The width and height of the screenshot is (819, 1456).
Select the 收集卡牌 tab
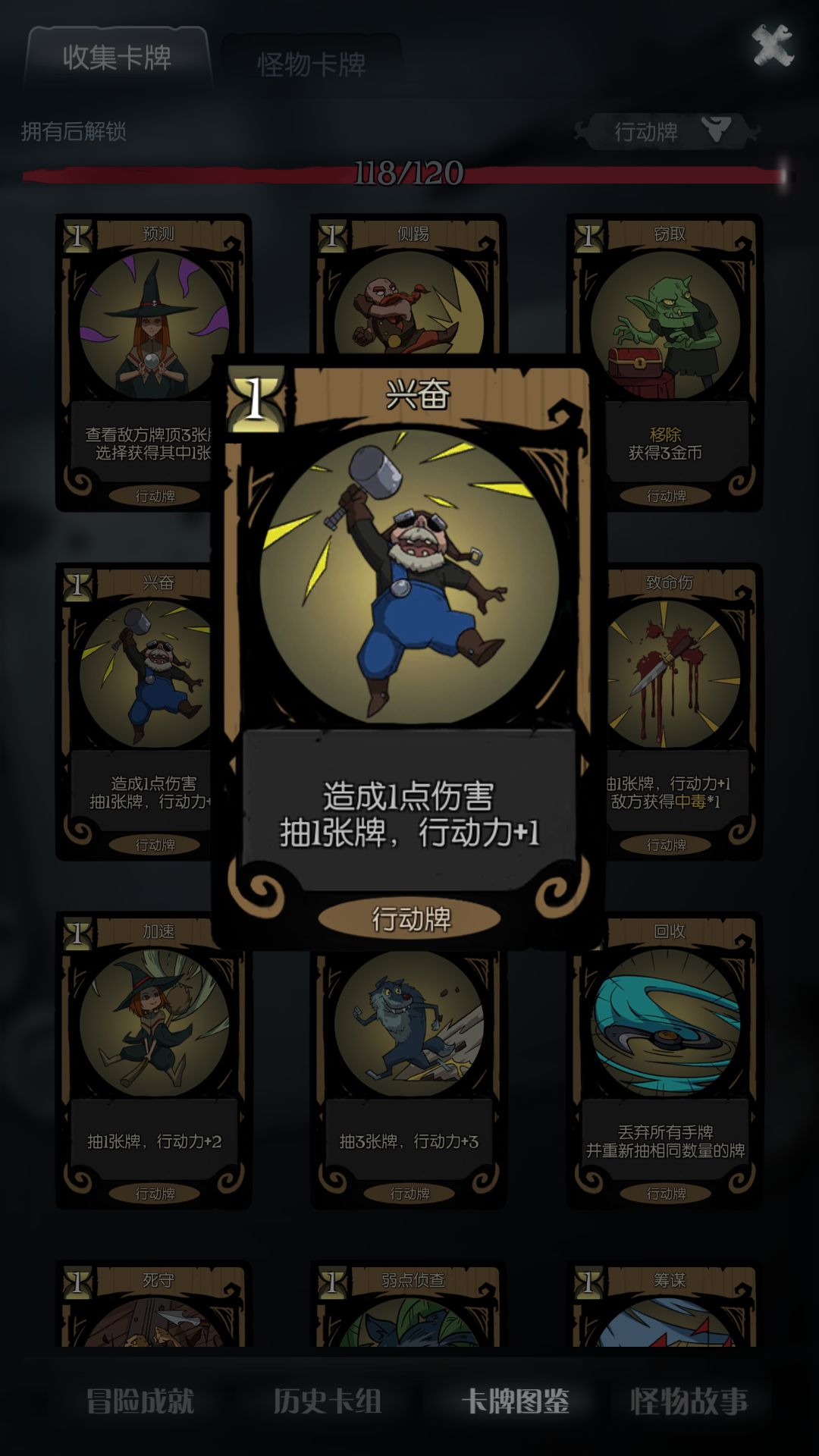(117, 58)
